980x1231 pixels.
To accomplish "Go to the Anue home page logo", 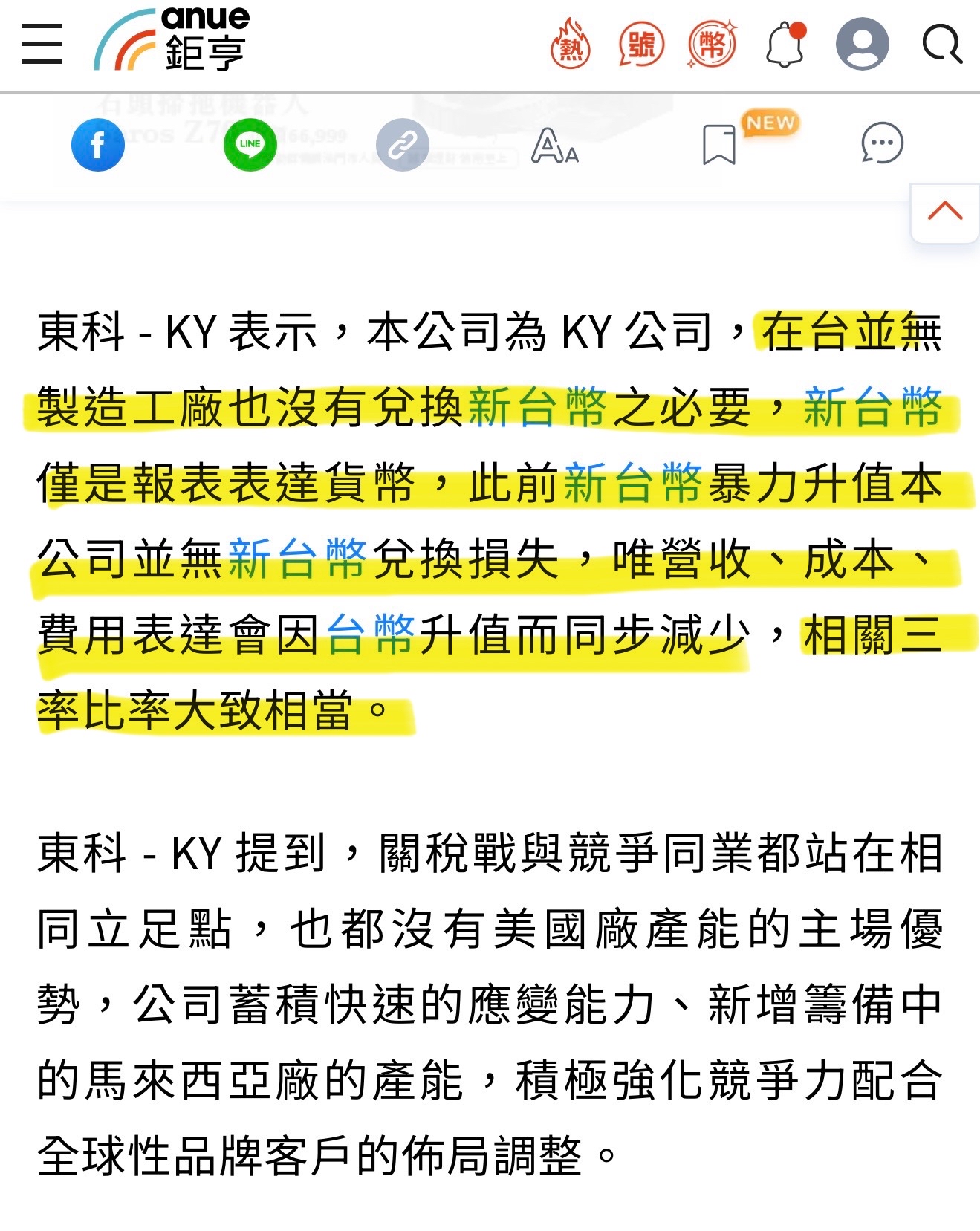I will click(172, 41).
